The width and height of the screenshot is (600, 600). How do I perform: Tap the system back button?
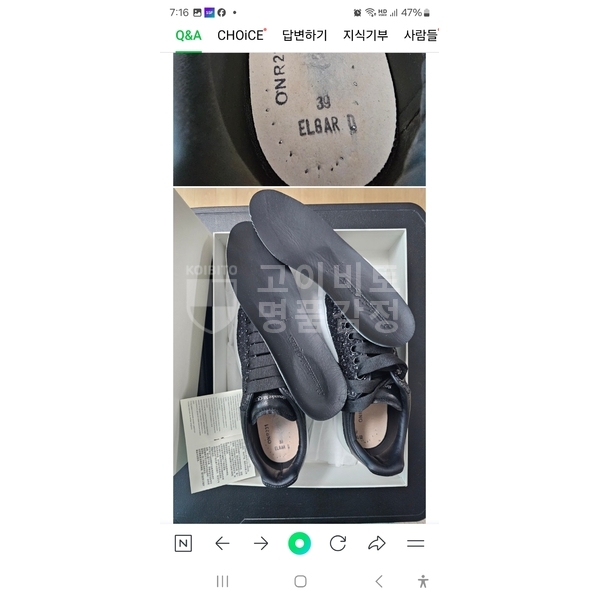378,581
